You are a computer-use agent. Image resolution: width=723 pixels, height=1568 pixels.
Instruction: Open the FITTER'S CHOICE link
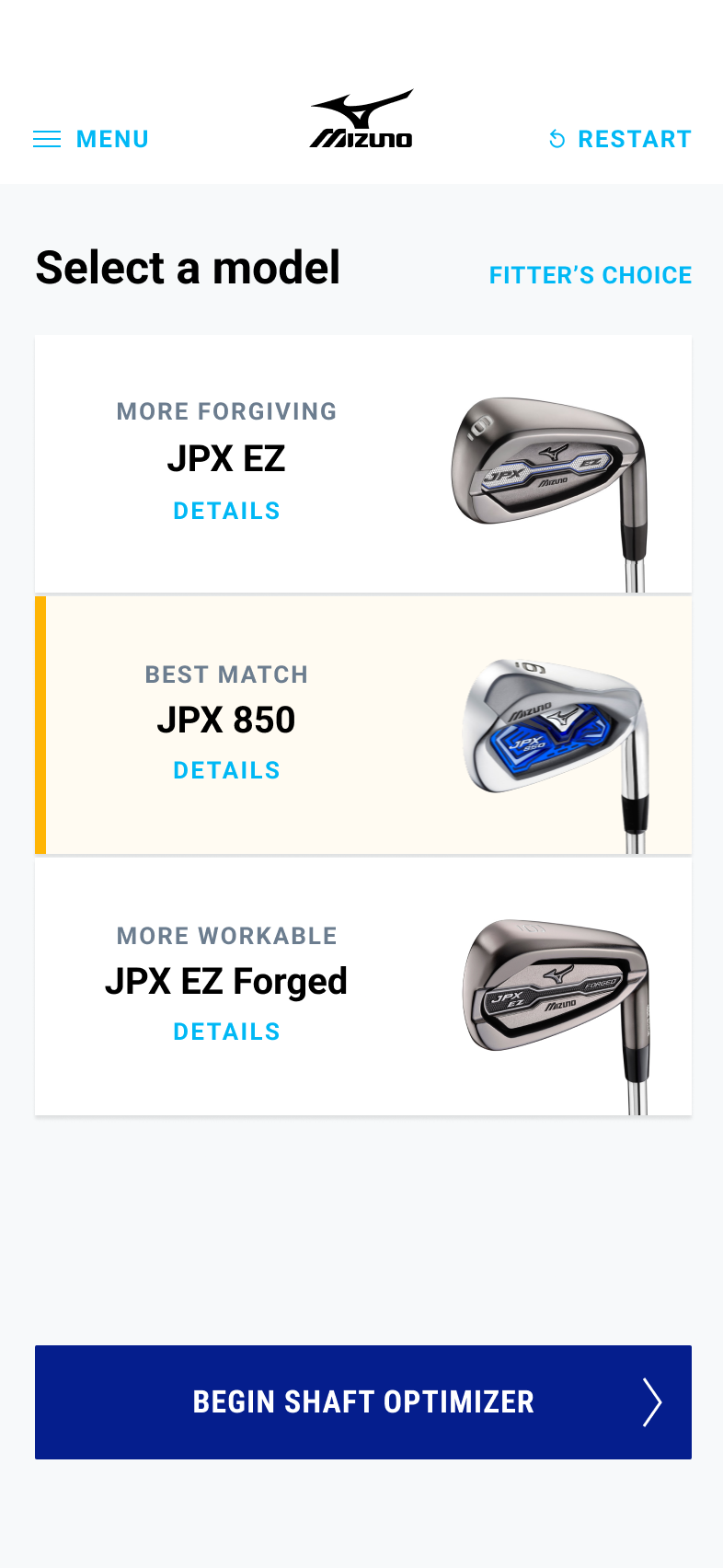point(591,275)
